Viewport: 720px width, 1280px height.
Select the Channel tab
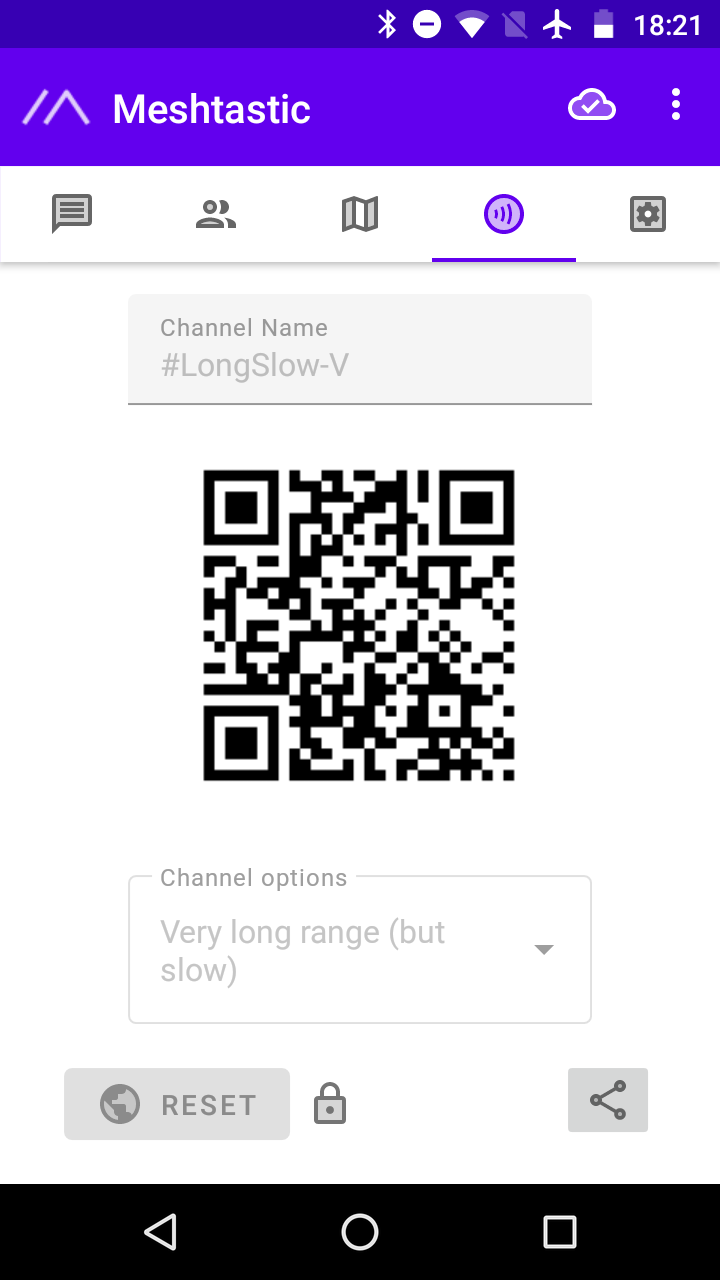504,214
